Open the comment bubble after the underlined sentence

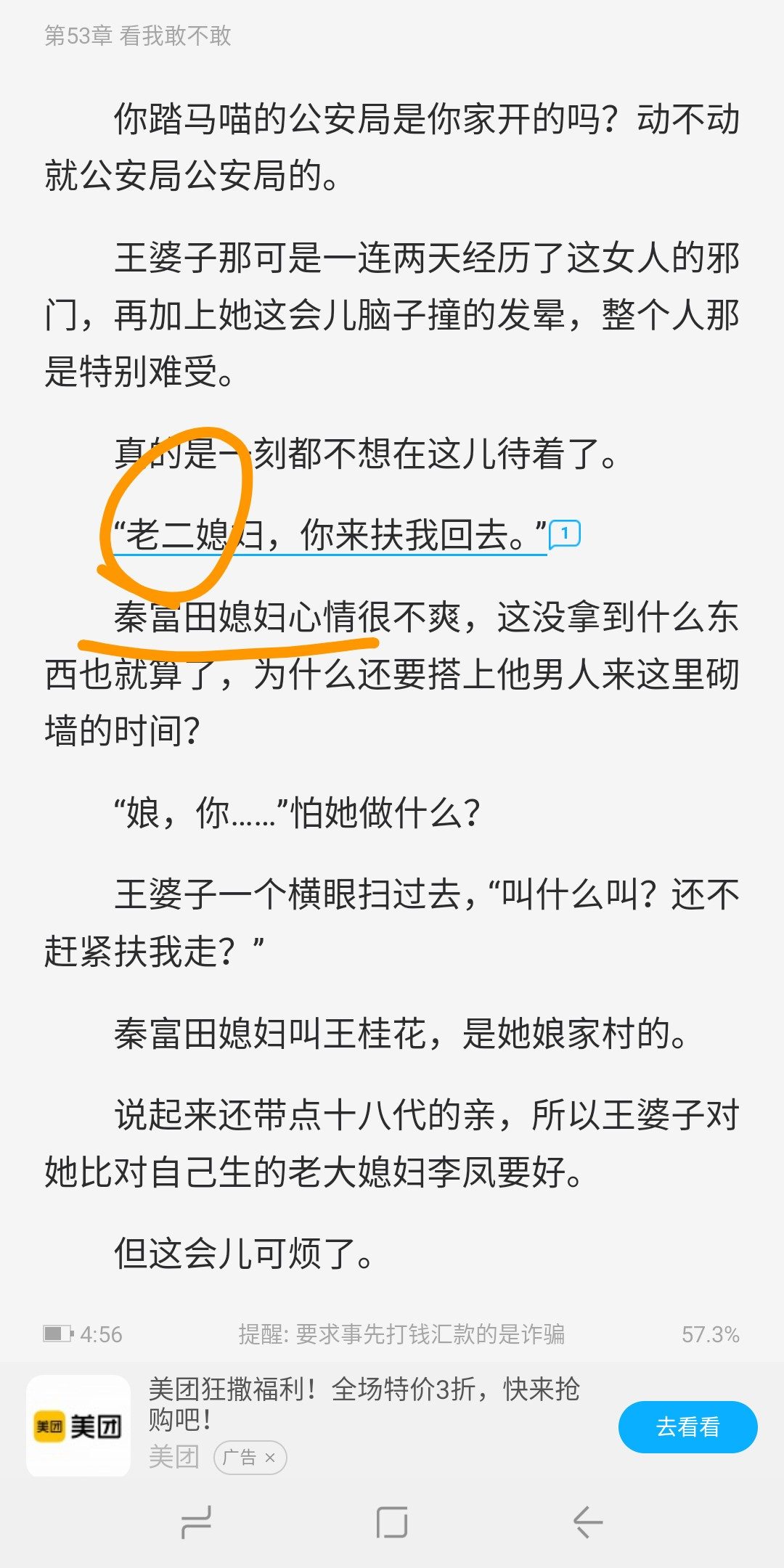point(565,535)
